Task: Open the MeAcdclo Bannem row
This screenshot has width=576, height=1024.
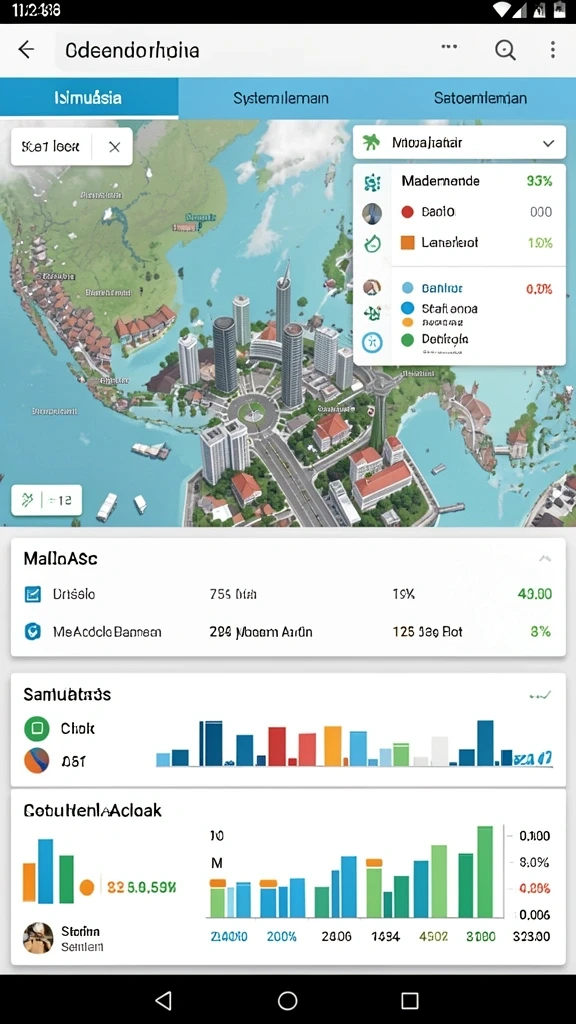Action: pos(288,632)
